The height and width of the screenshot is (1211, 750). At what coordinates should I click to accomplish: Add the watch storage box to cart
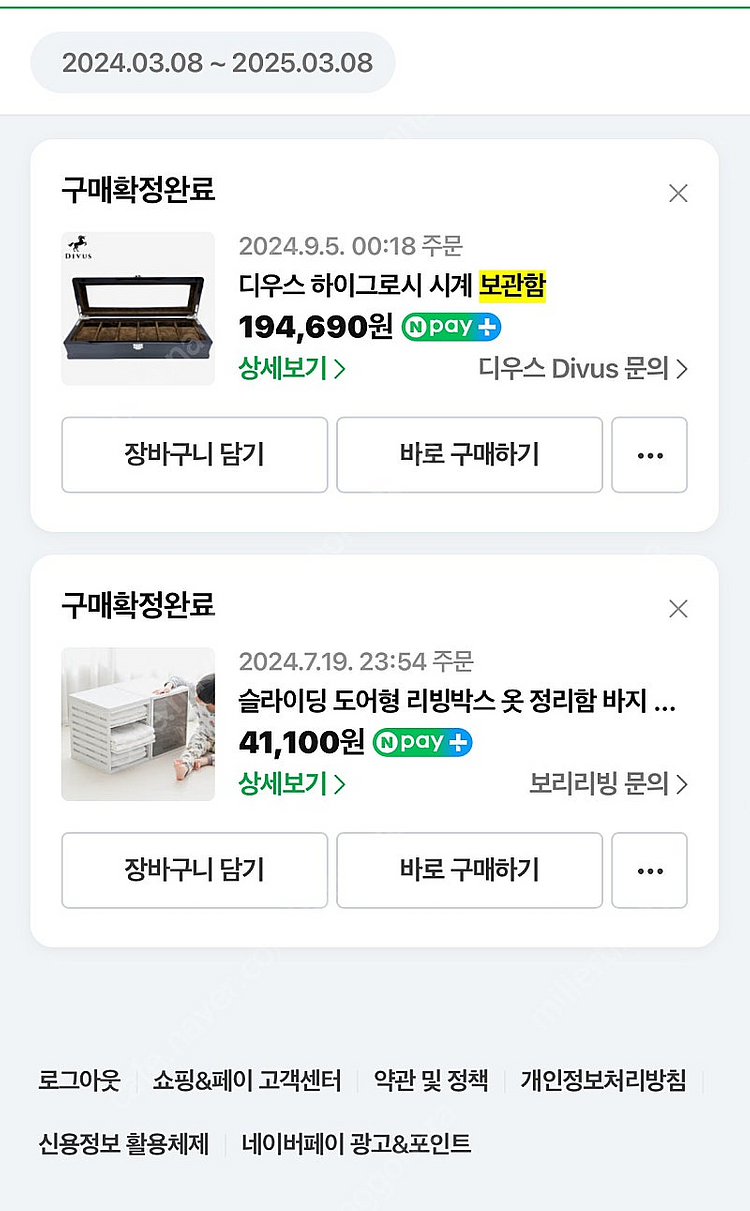[x=194, y=455]
